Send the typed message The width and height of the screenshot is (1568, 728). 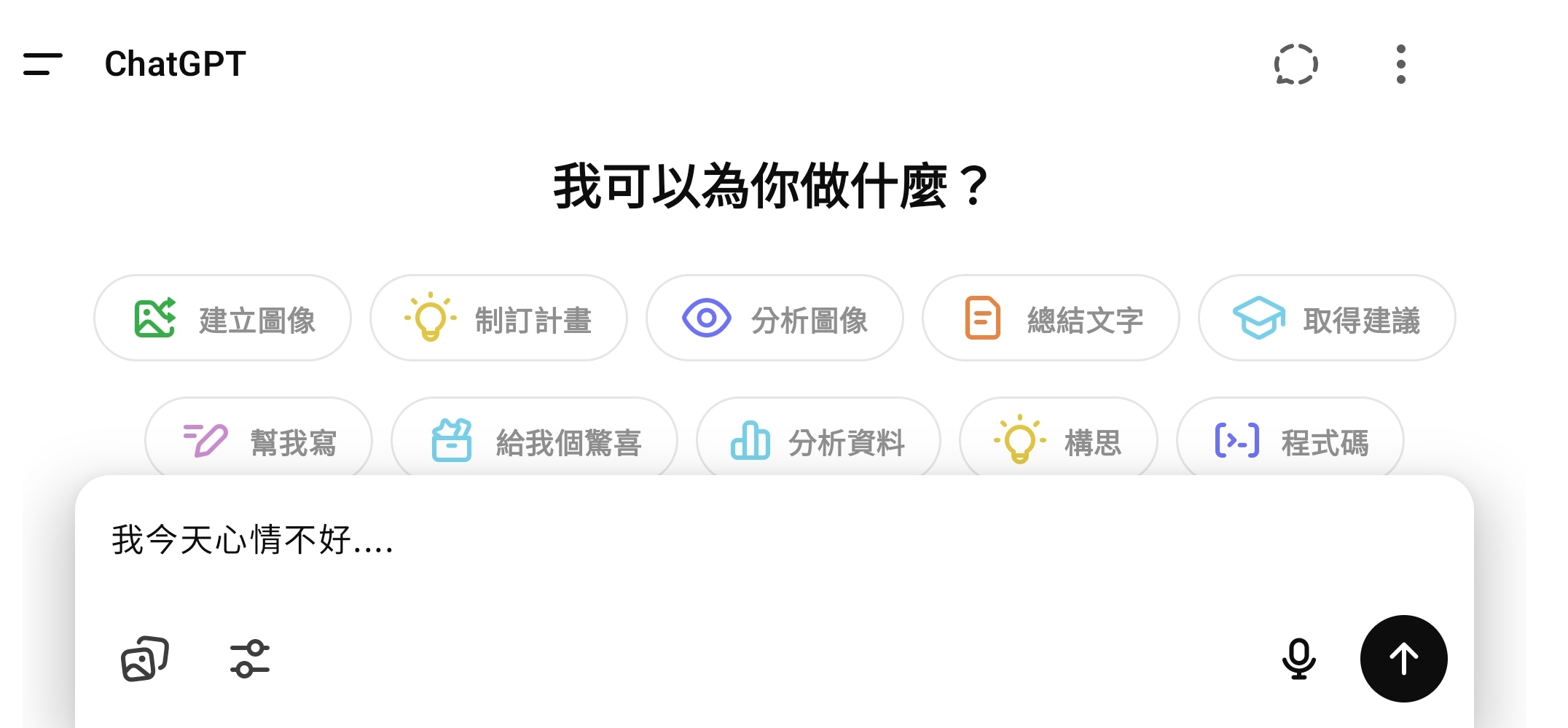coord(1403,659)
